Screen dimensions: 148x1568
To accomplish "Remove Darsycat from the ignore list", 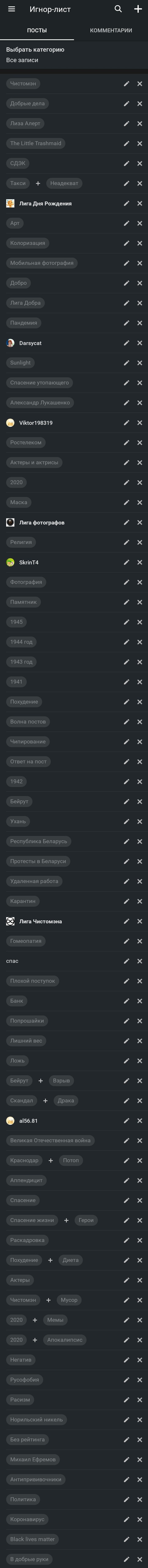I will pyautogui.click(x=140, y=343).
